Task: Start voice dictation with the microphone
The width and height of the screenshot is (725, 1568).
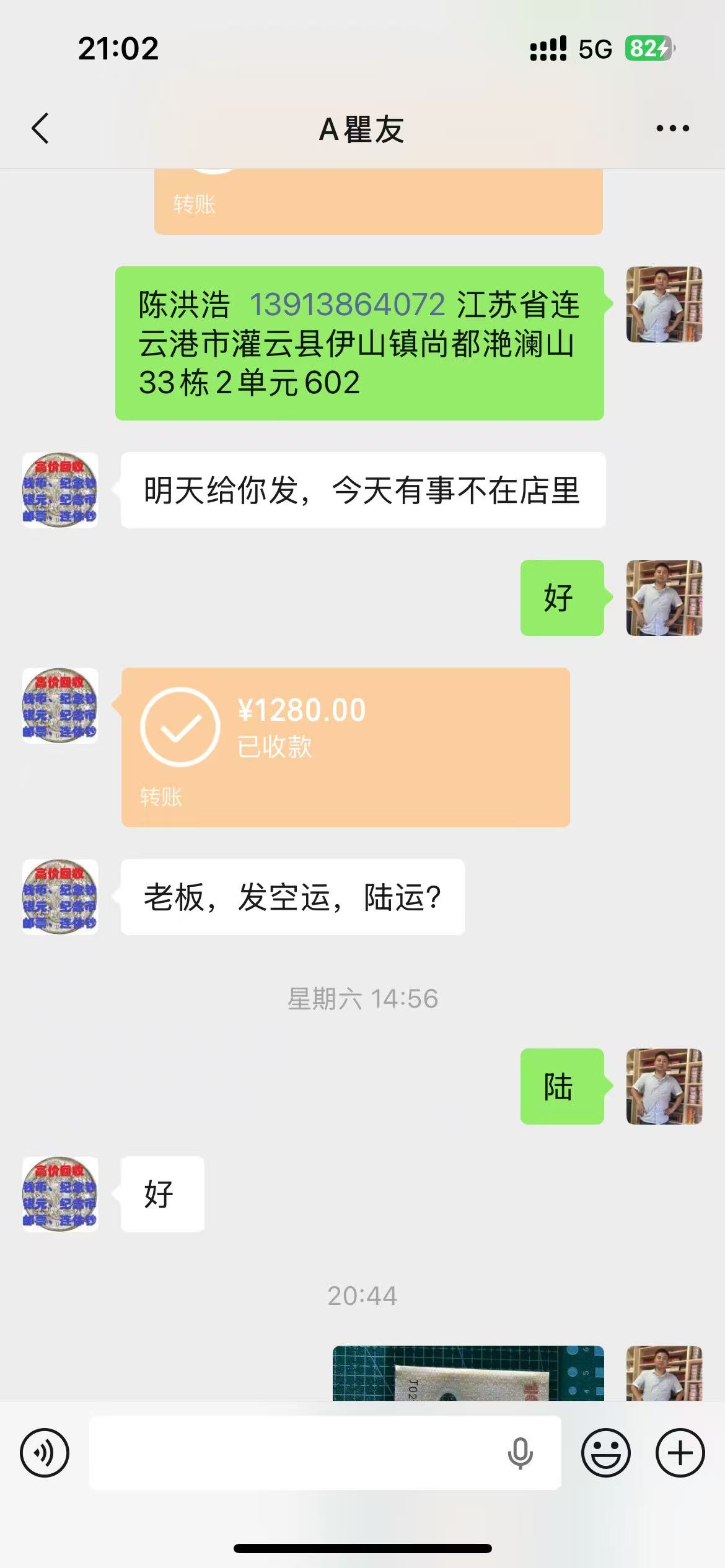Action: pos(521,1453)
